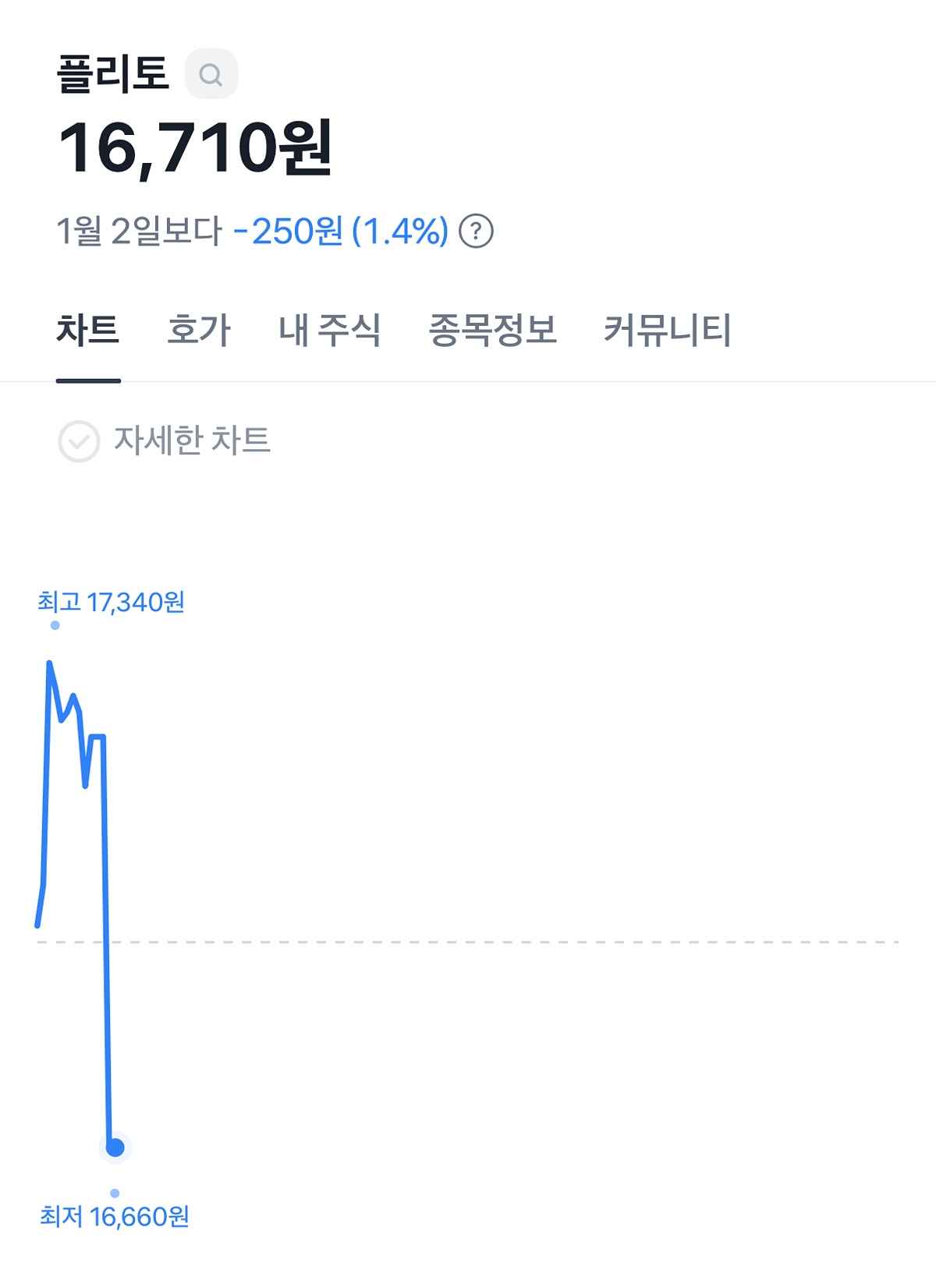The height and width of the screenshot is (1288, 936).
Task: Open the 커뮤니티 community section
Action: pyautogui.click(x=669, y=329)
